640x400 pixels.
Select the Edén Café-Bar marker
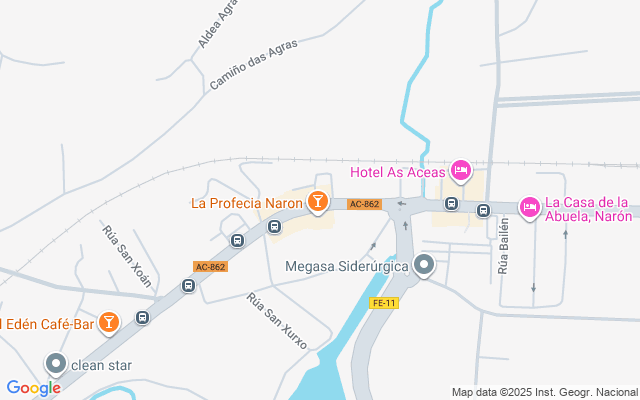click(x=109, y=323)
